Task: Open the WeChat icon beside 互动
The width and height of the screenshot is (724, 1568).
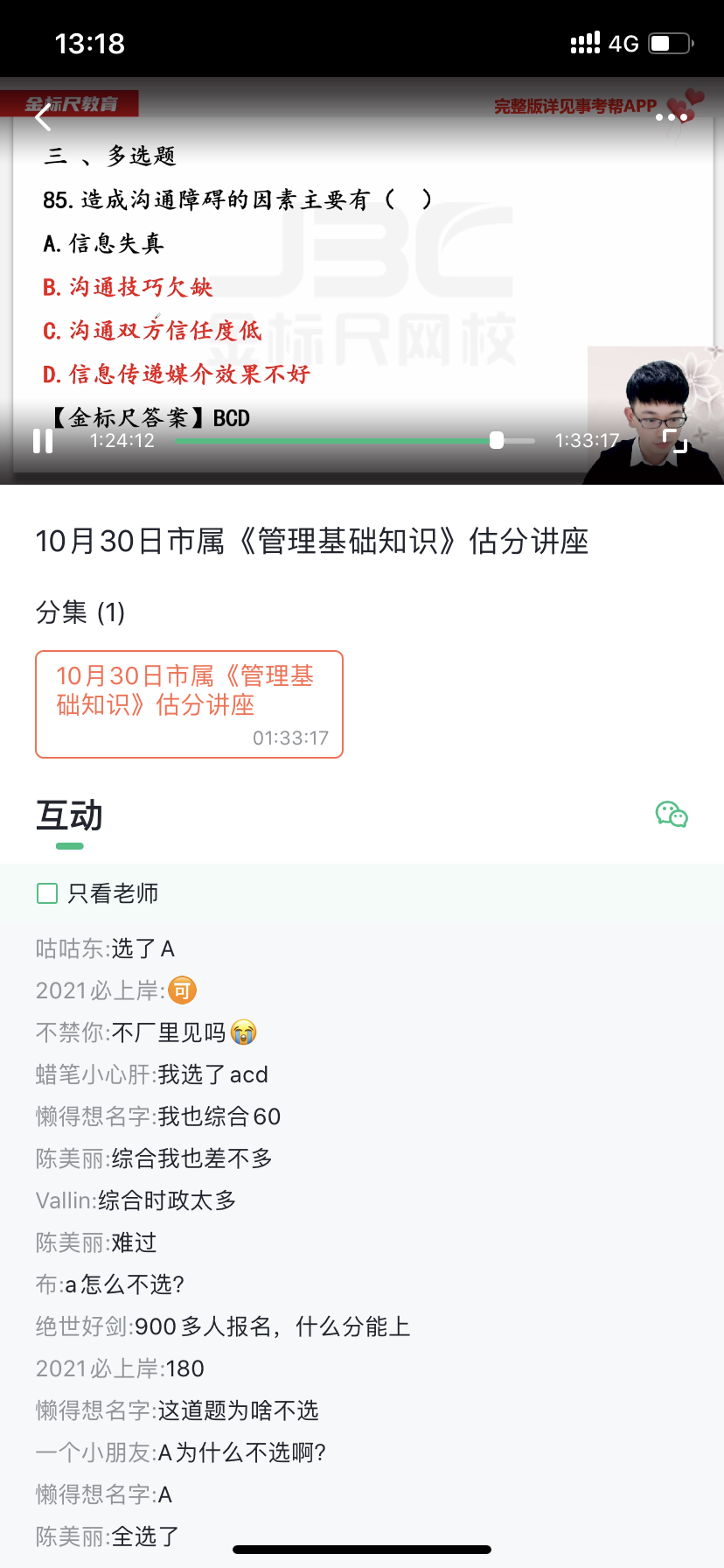Action: point(672,815)
